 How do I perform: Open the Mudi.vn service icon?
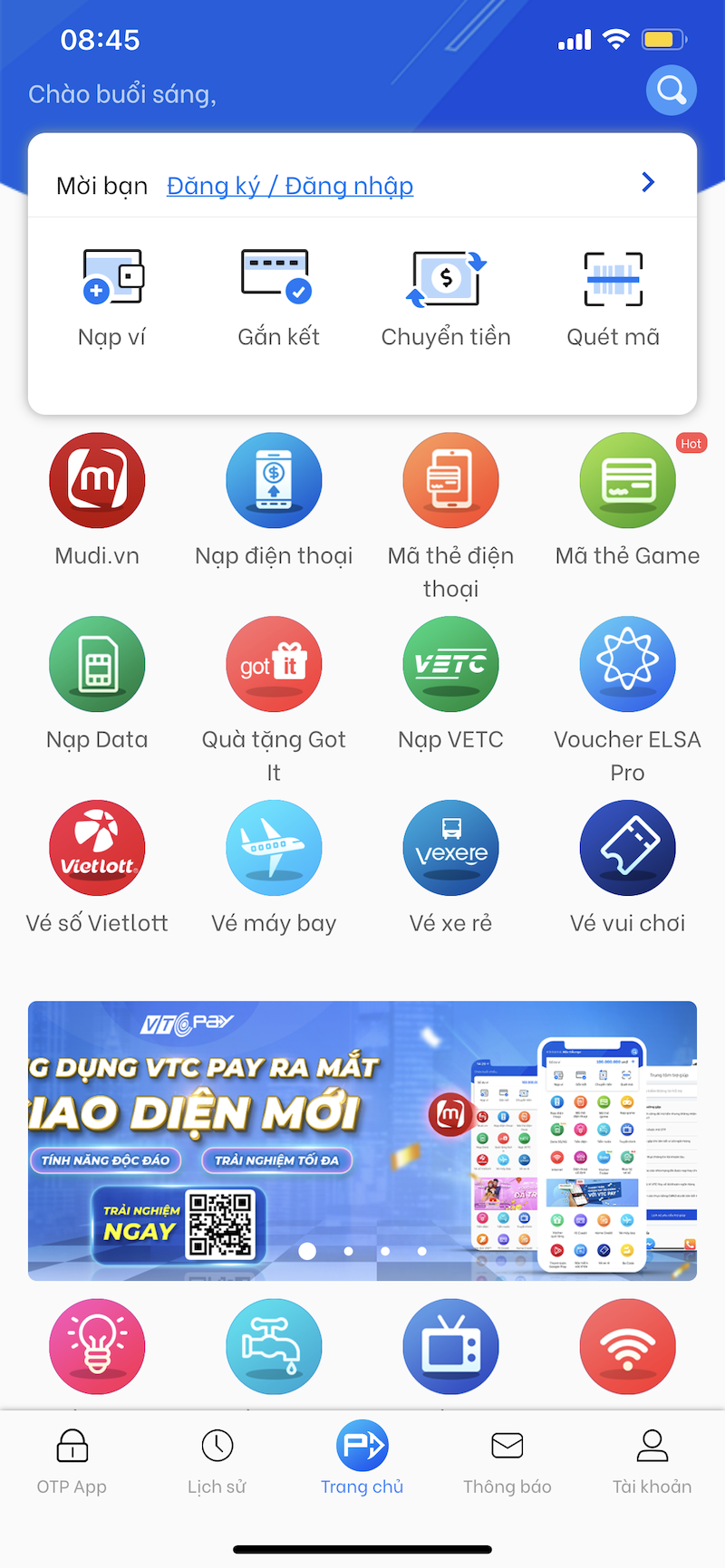[x=97, y=480]
